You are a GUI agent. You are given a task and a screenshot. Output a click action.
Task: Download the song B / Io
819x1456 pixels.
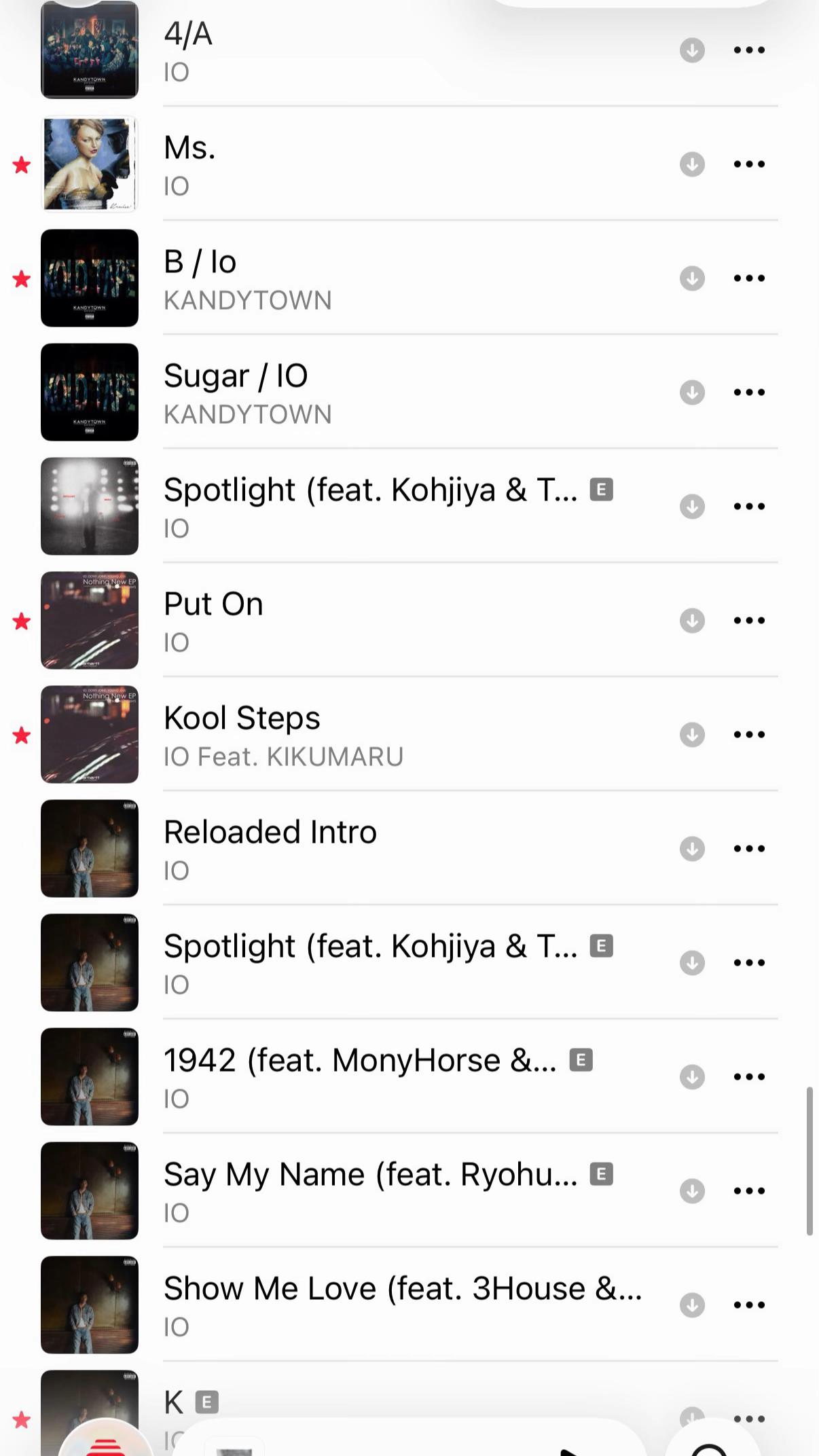pyautogui.click(x=692, y=278)
